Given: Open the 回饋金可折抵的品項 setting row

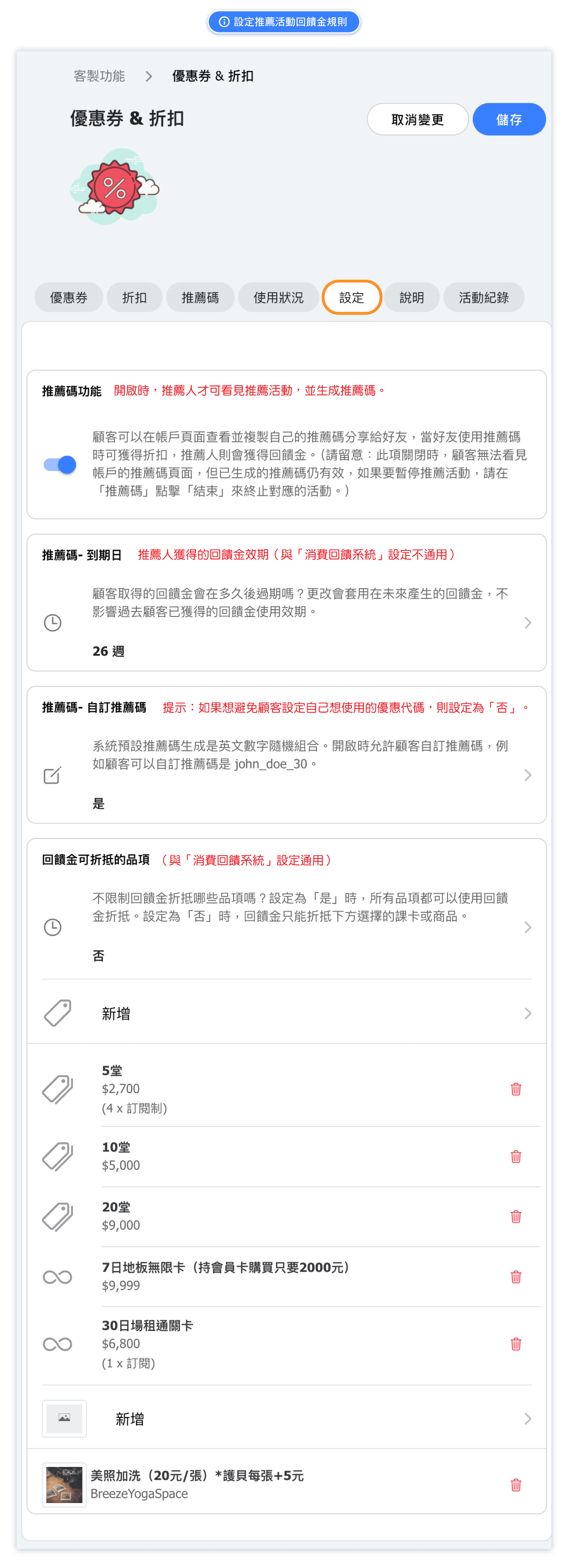Looking at the screenshot, I should [x=286, y=926].
